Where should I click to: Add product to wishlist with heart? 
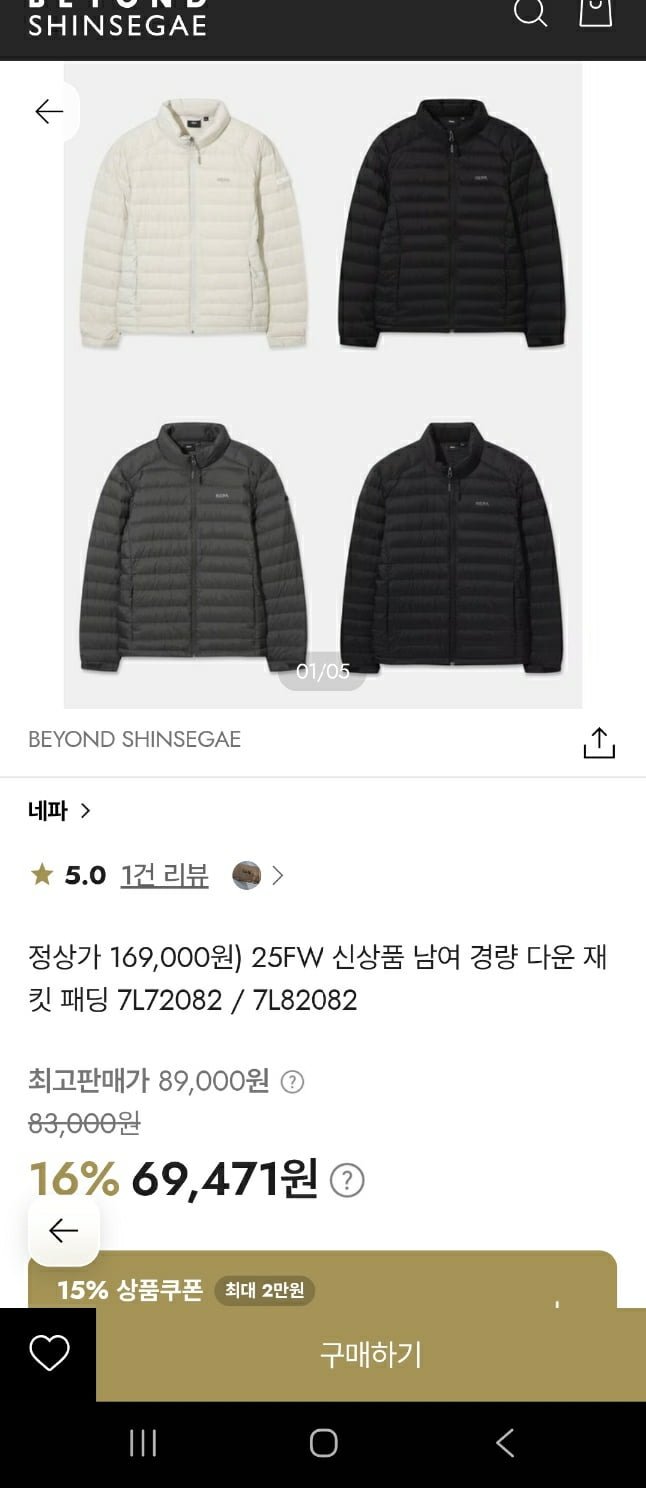pyautogui.click(x=49, y=1354)
